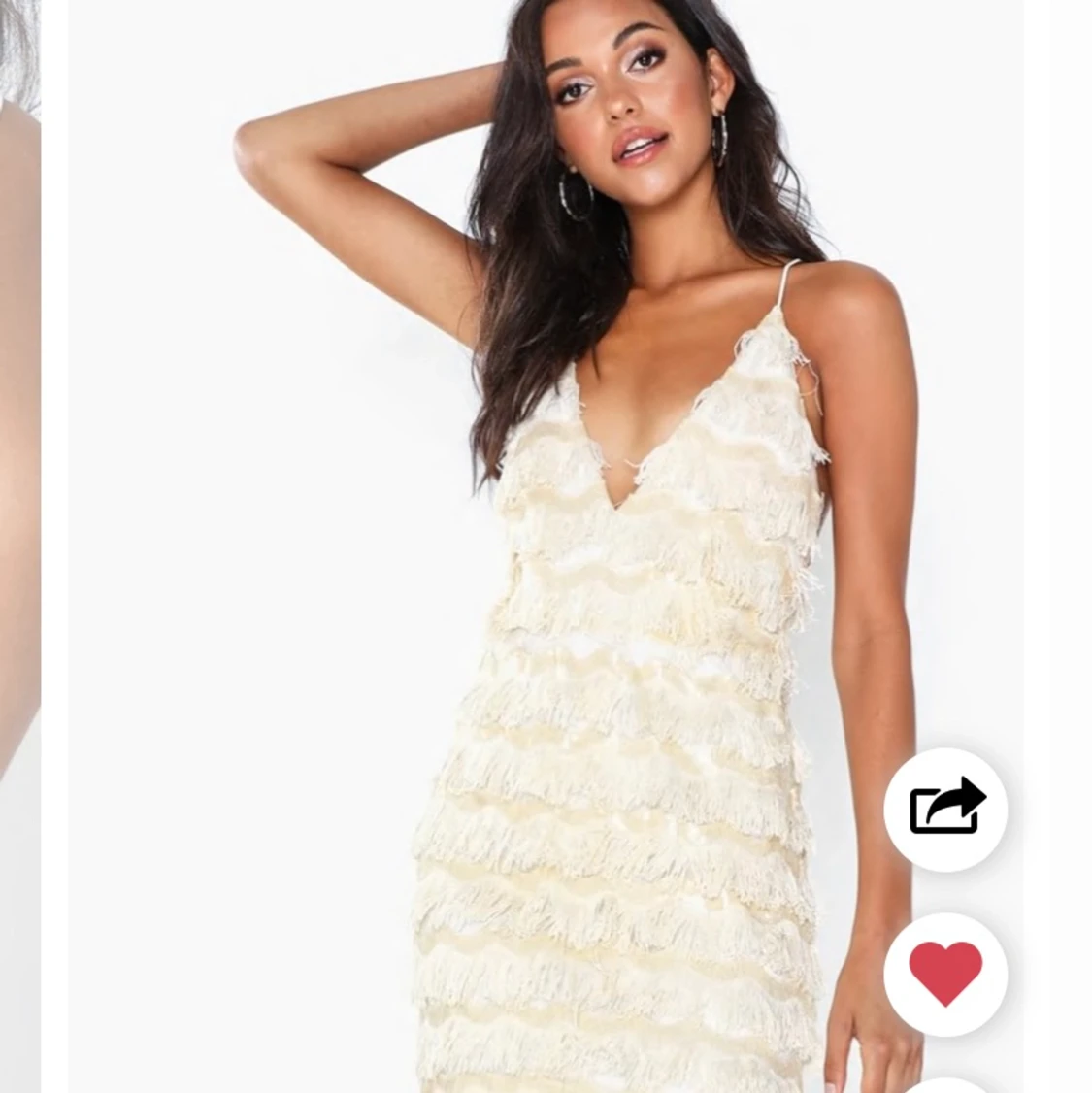Screen dimensions: 1092x1093
Task: Share this dress listing
Action: pyautogui.click(x=945, y=808)
